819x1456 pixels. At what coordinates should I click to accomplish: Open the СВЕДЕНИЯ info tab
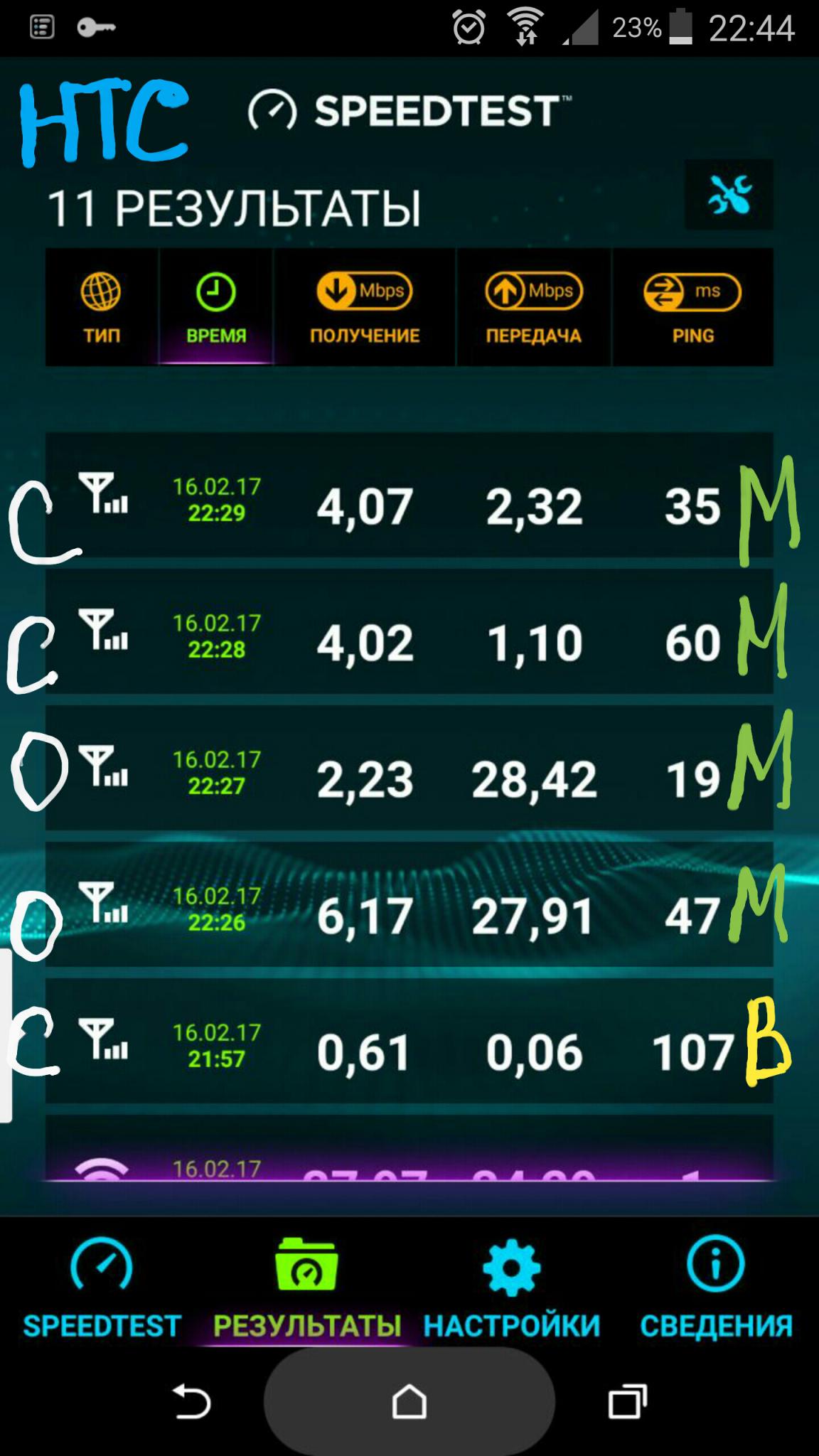(x=716, y=1288)
